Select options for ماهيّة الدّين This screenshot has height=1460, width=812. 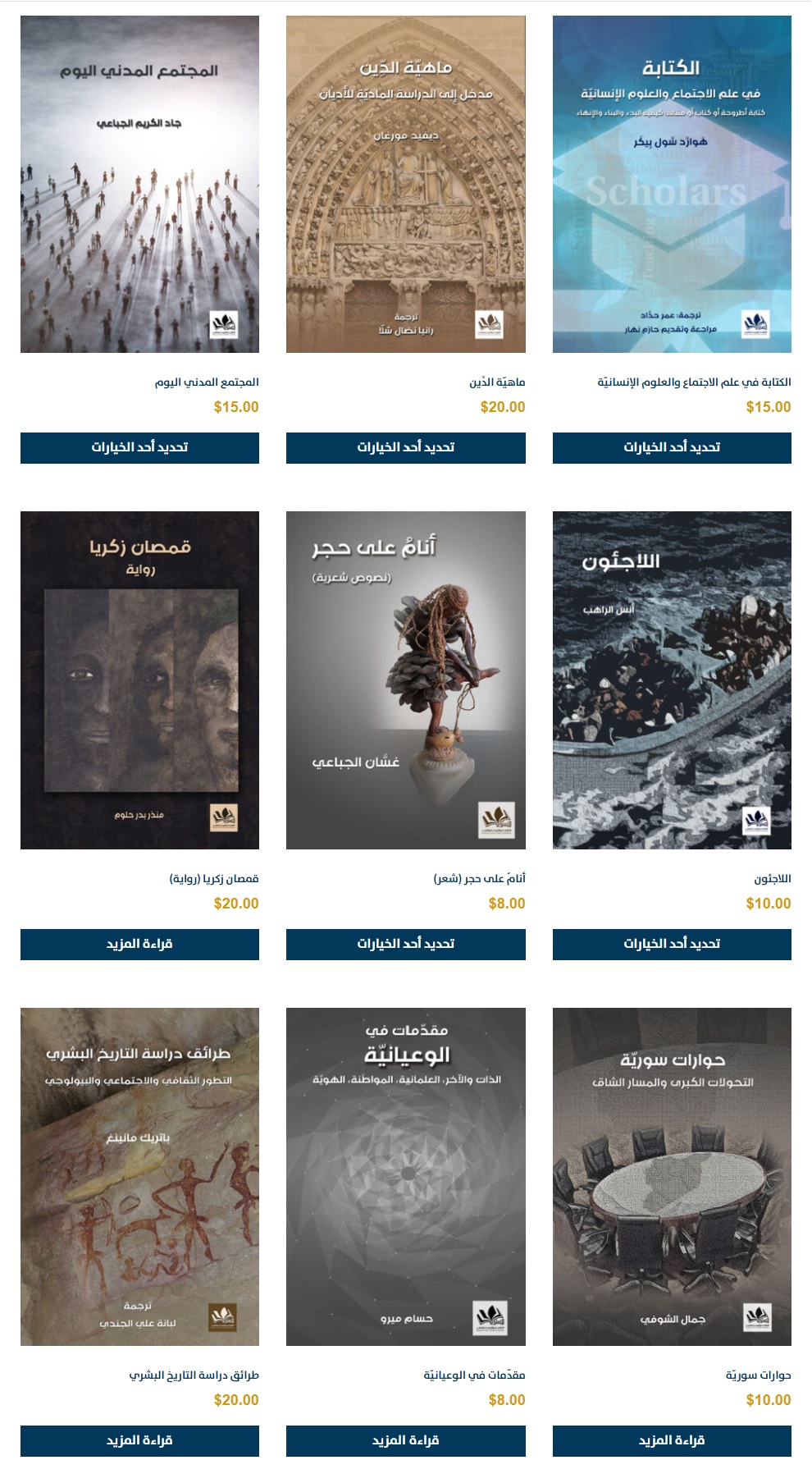405,447
